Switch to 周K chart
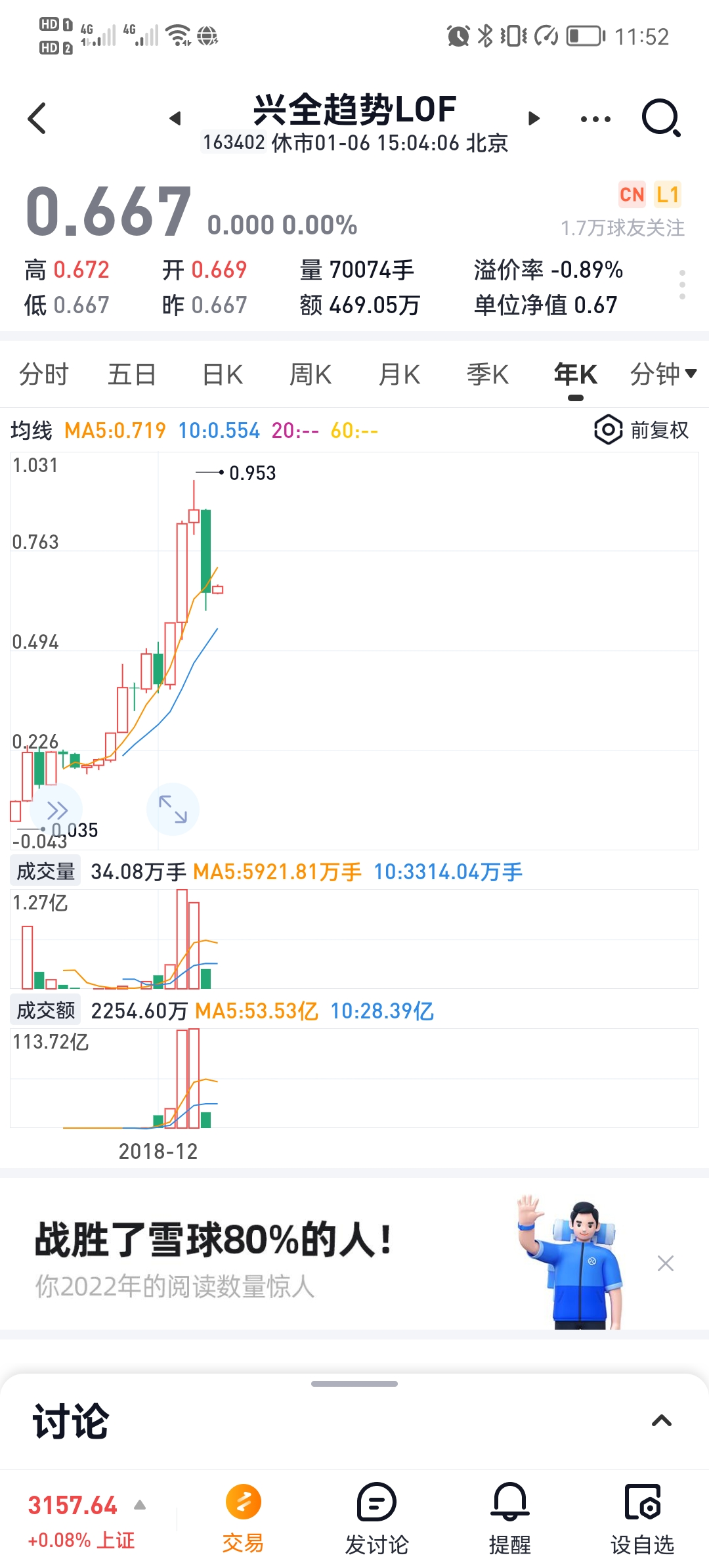The image size is (709, 1568). [311, 375]
